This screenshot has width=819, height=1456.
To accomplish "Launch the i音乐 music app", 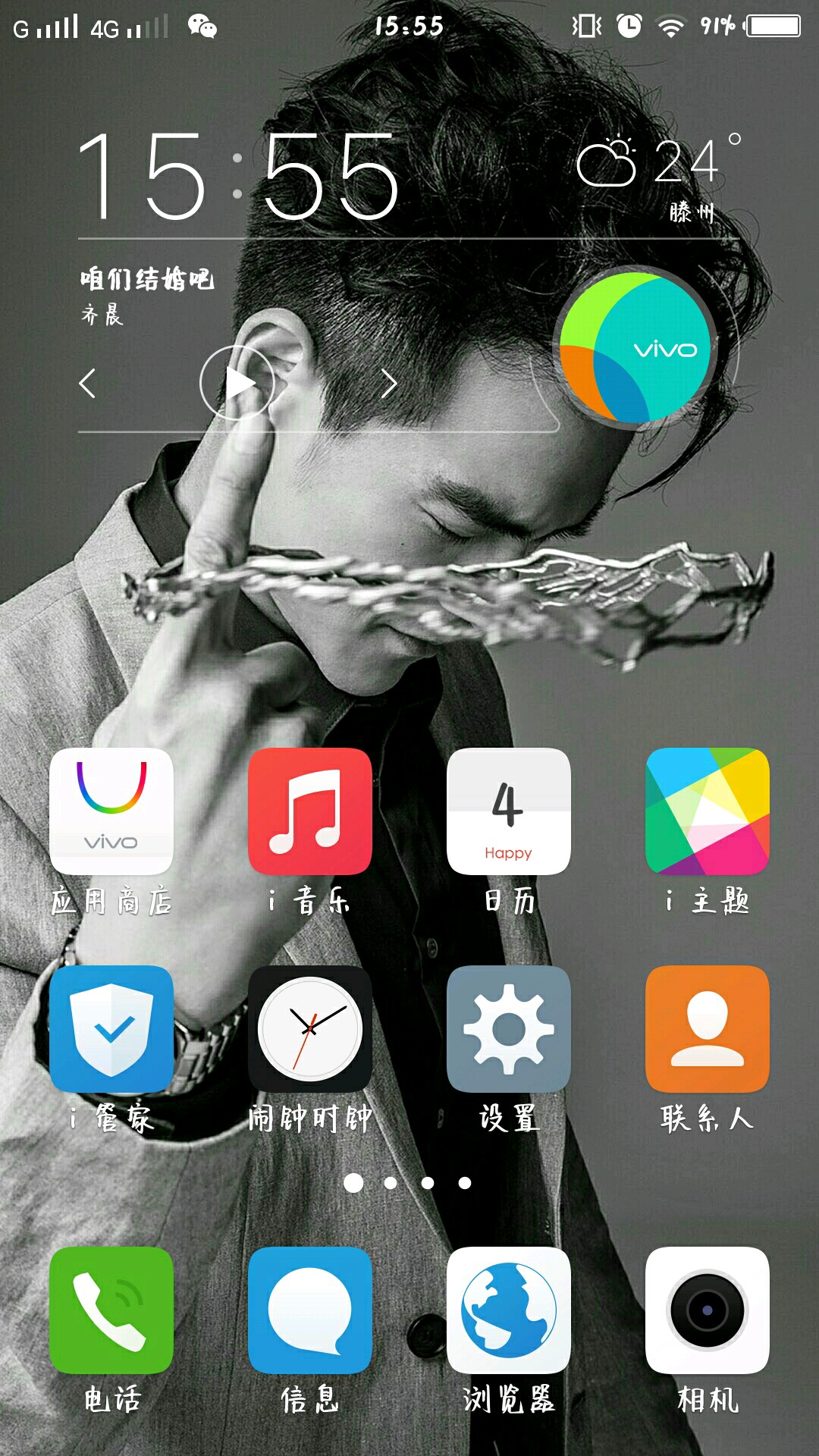I will pyautogui.click(x=310, y=811).
